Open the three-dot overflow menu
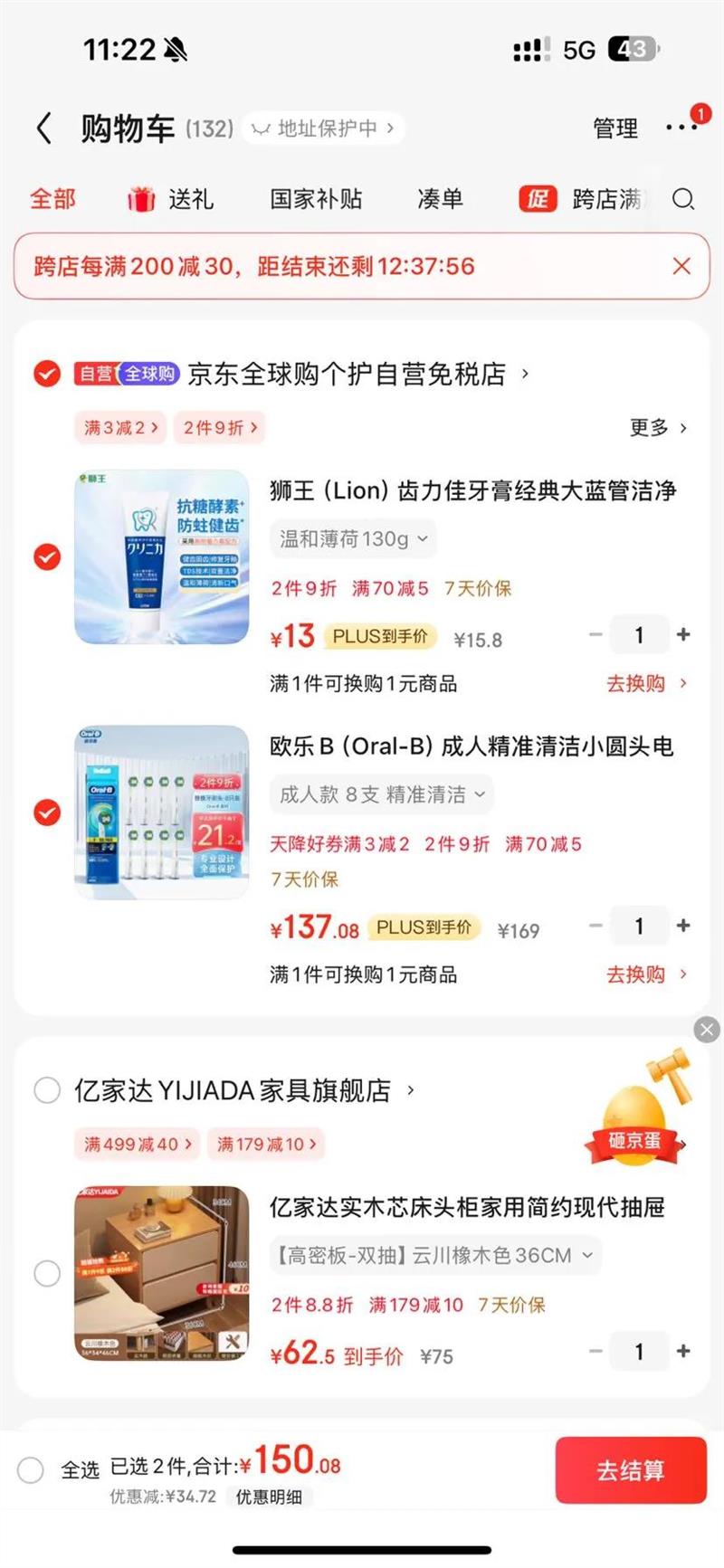Screen dimensions: 724x1568 point(681,128)
